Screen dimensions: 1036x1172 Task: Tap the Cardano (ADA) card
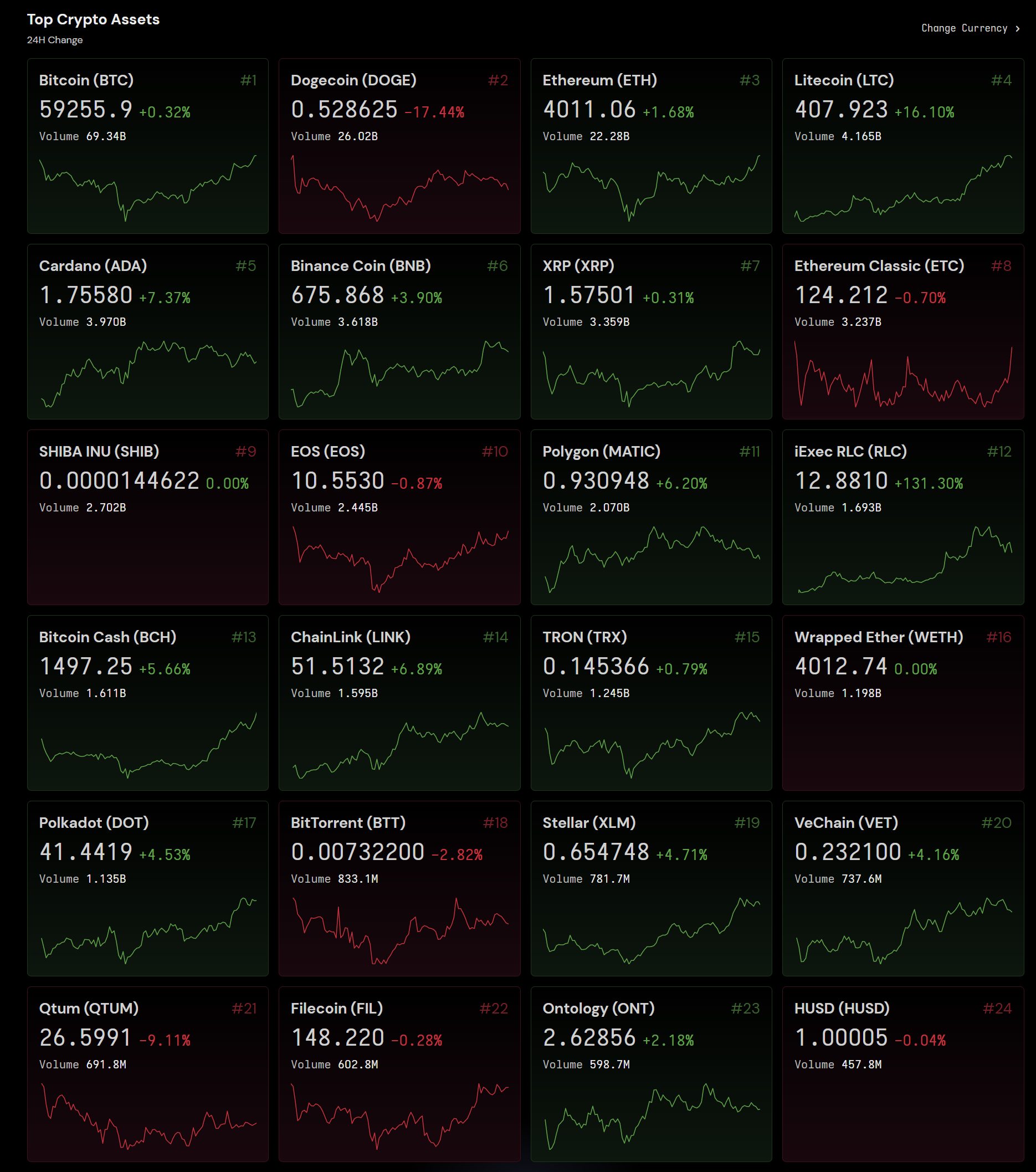pos(147,331)
